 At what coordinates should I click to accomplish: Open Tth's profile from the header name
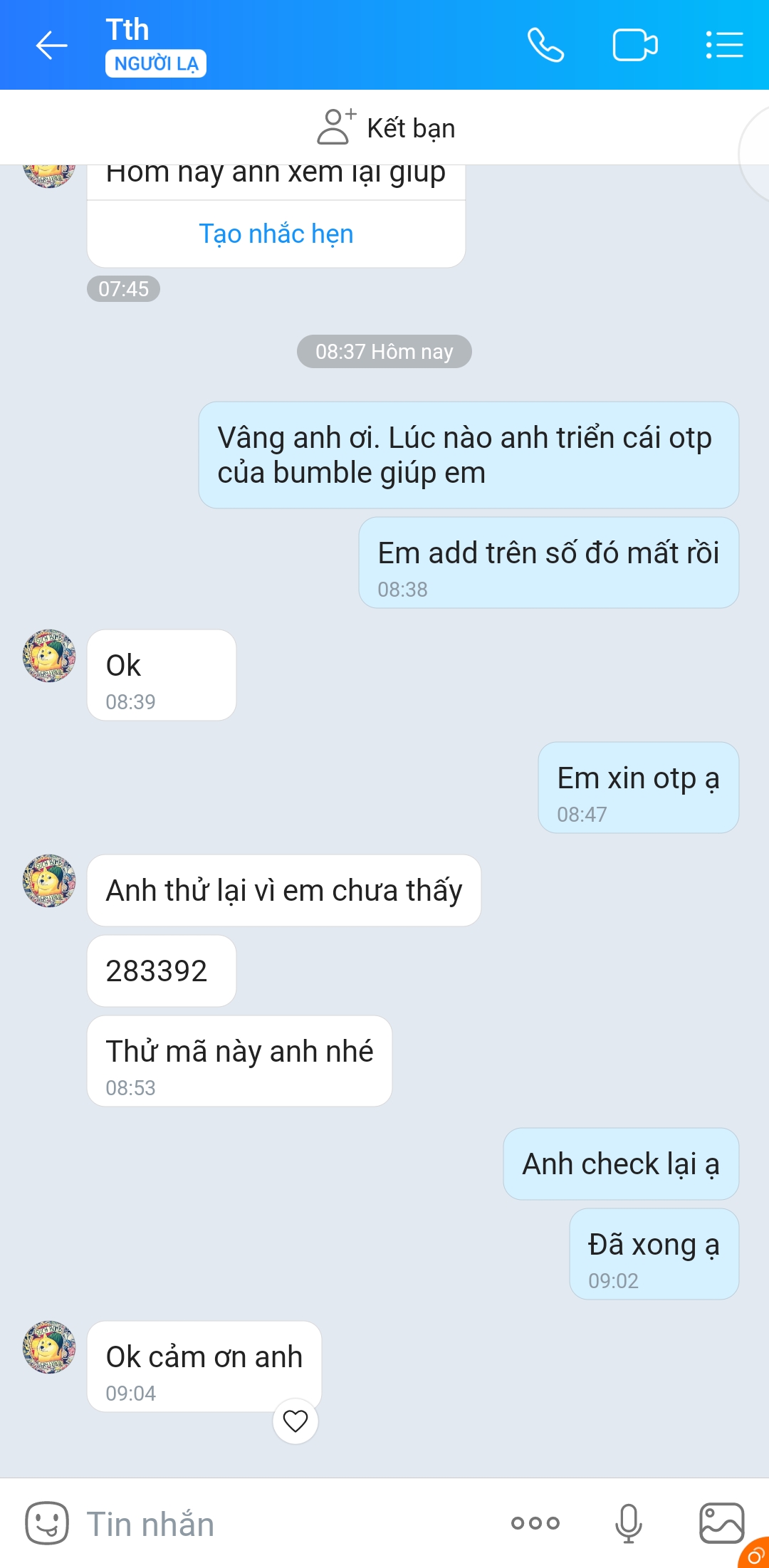pos(127,30)
